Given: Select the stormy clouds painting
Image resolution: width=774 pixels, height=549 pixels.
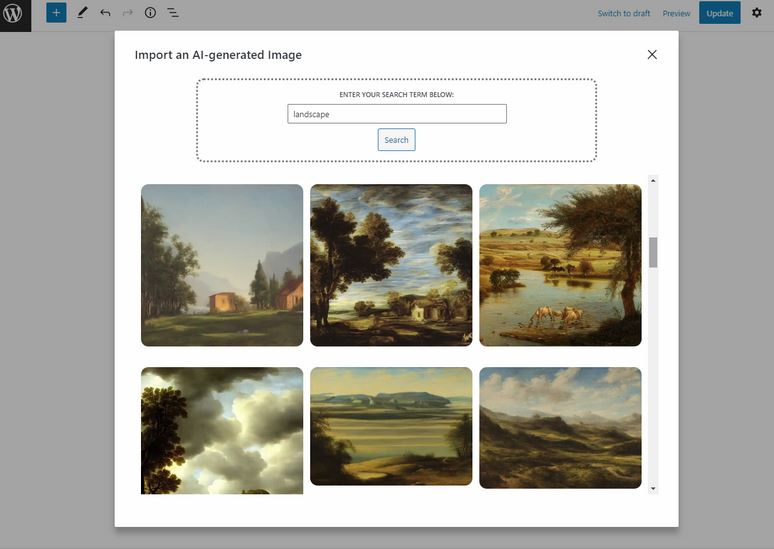Looking at the screenshot, I should tap(222, 430).
